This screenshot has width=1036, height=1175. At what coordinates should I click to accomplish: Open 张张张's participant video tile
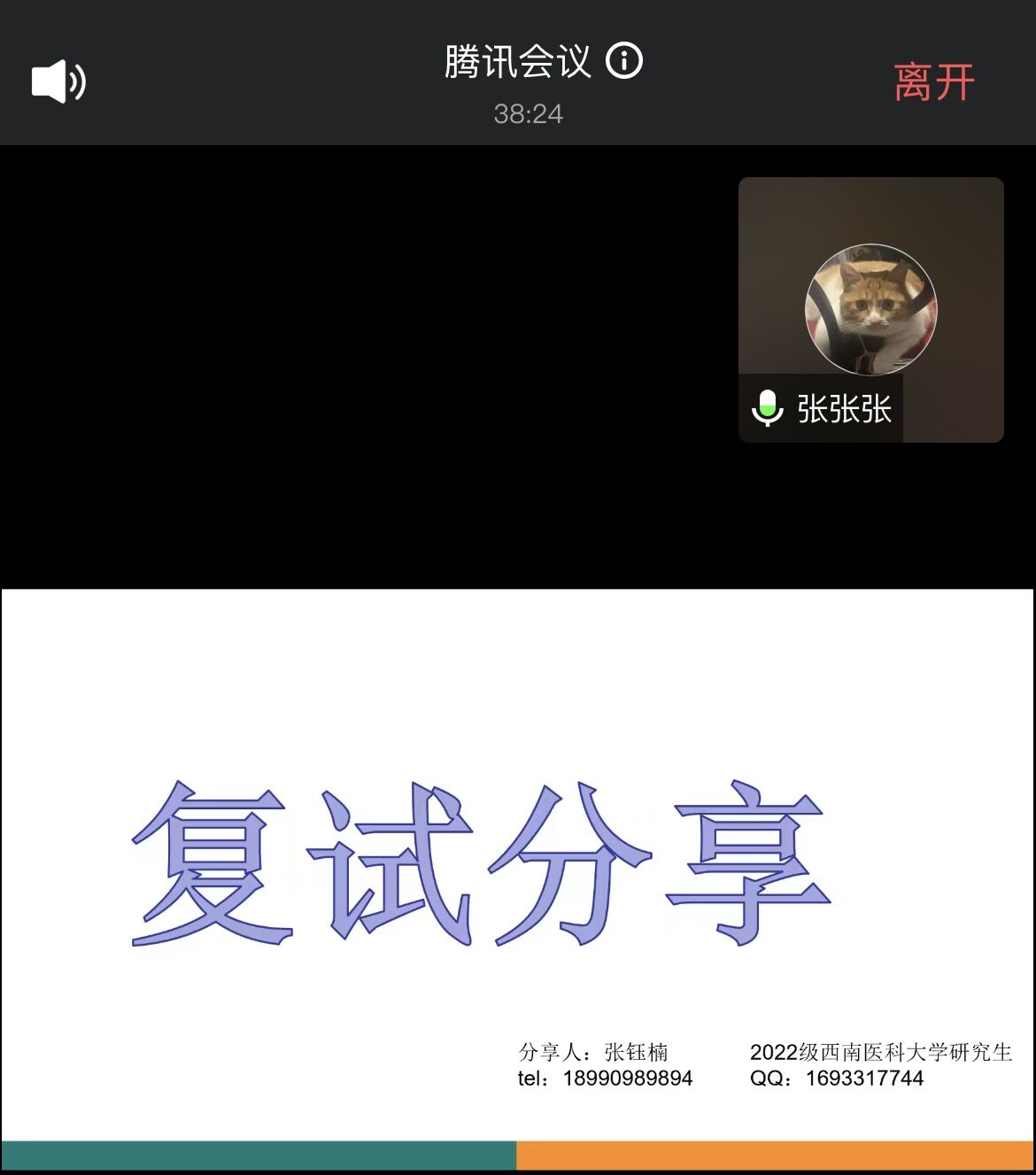(x=870, y=309)
